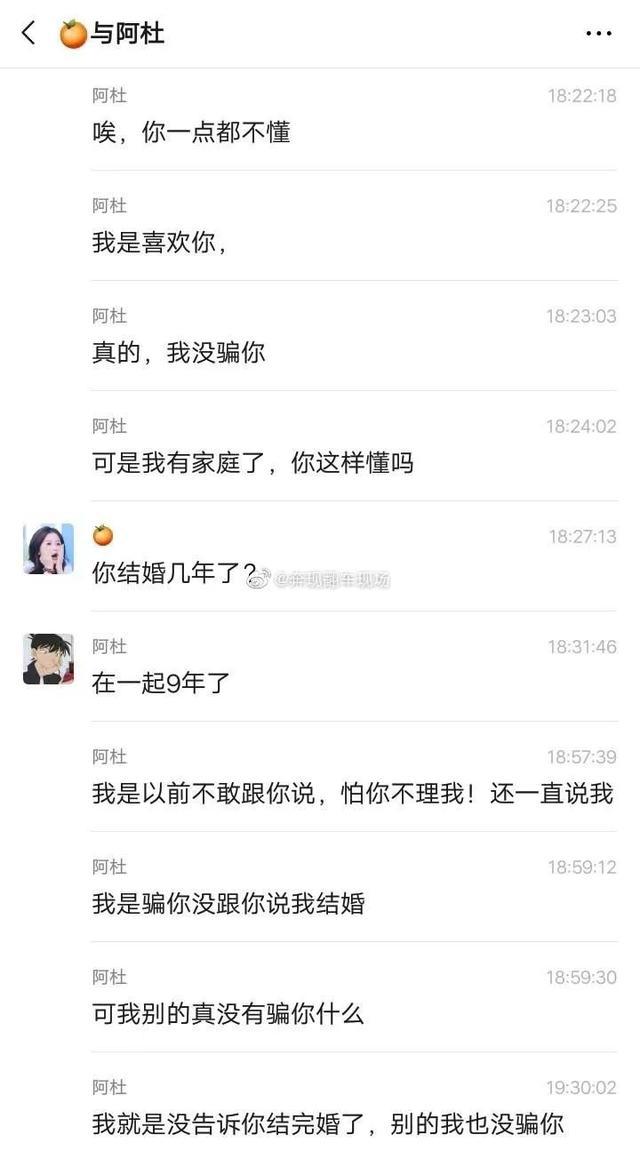Tap the orange user's profile avatar
The width and height of the screenshot is (640, 1159).
(x=48, y=548)
